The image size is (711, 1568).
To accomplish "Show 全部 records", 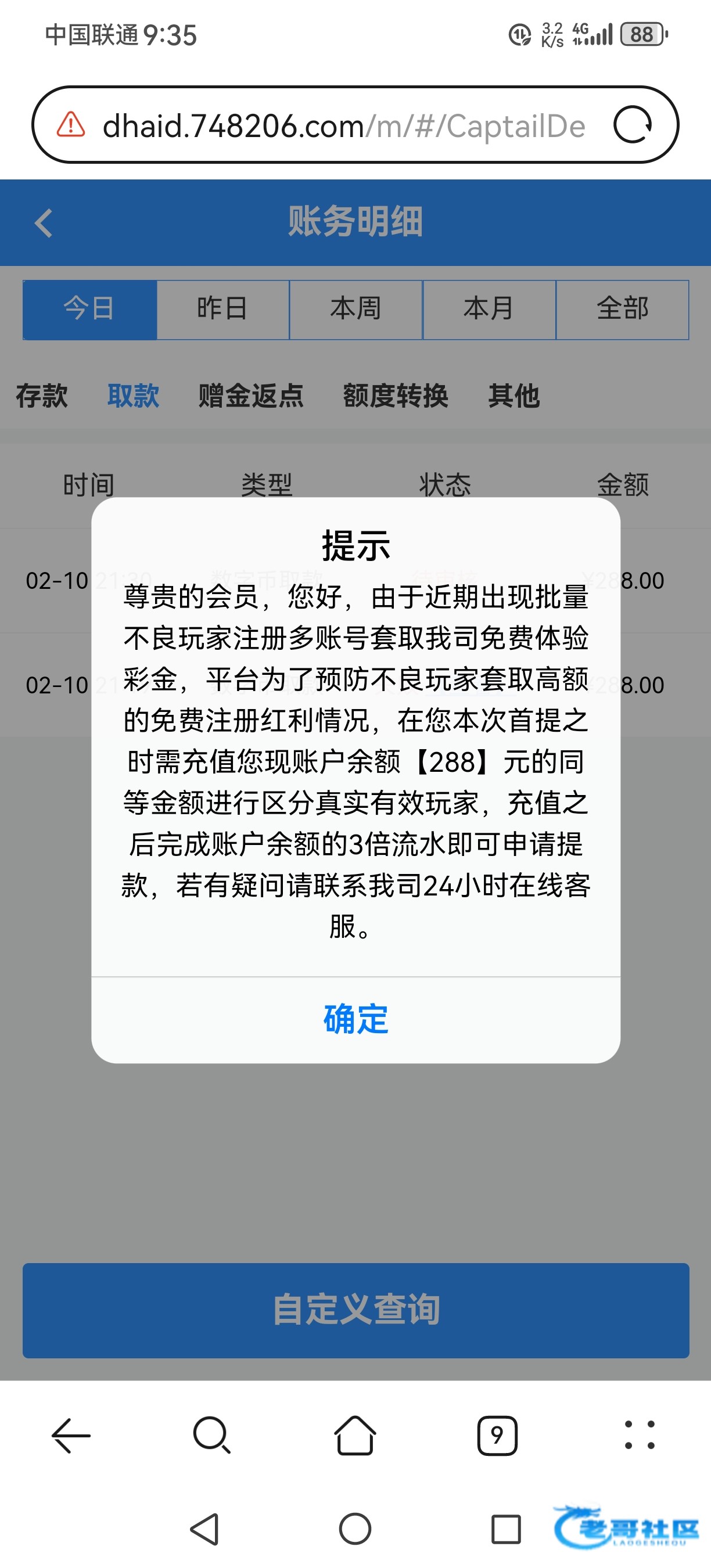I will click(x=622, y=309).
